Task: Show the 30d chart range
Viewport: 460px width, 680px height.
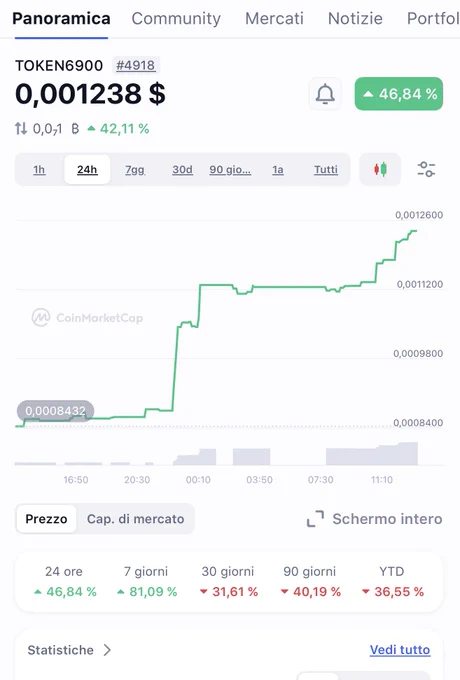Action: 183,169
